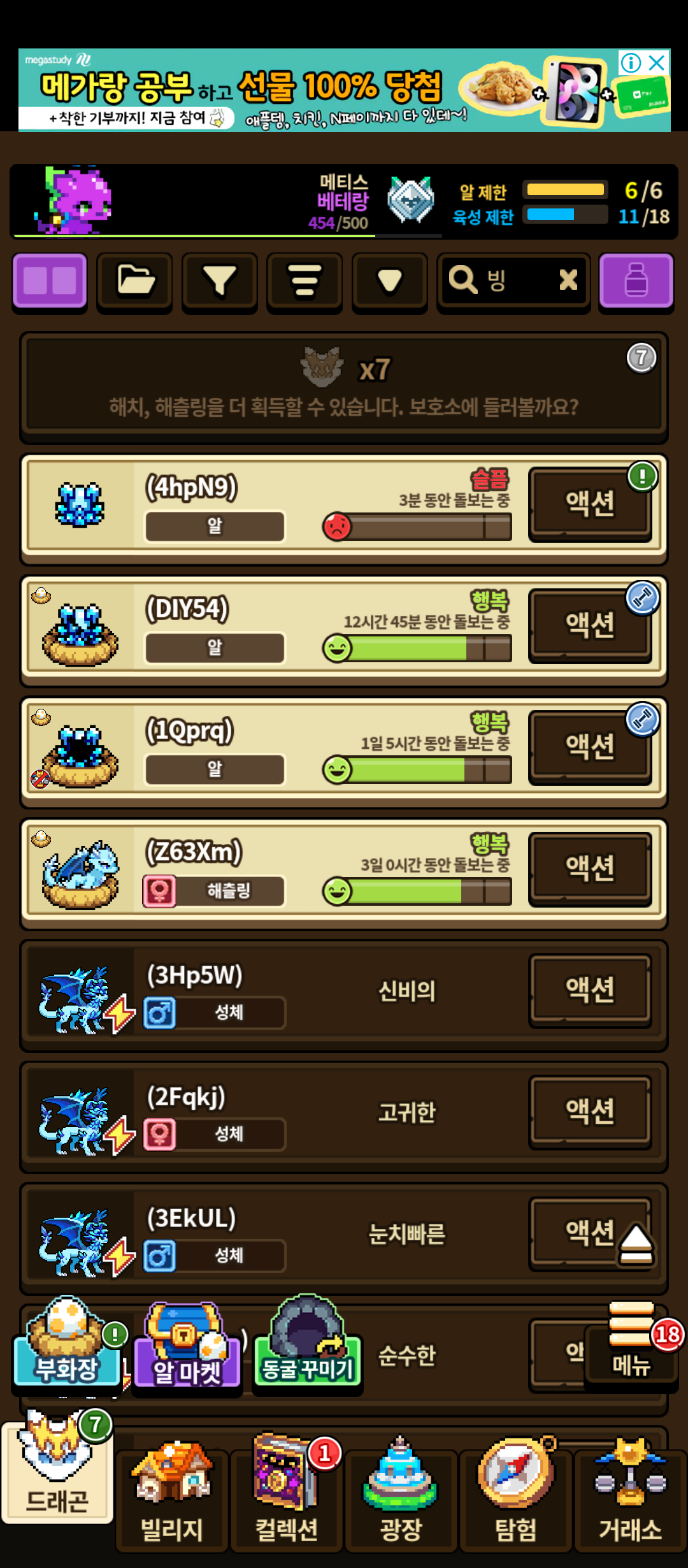This screenshot has height=1568, width=688.
Task: Clear the search text '빙'
Action: (x=568, y=279)
